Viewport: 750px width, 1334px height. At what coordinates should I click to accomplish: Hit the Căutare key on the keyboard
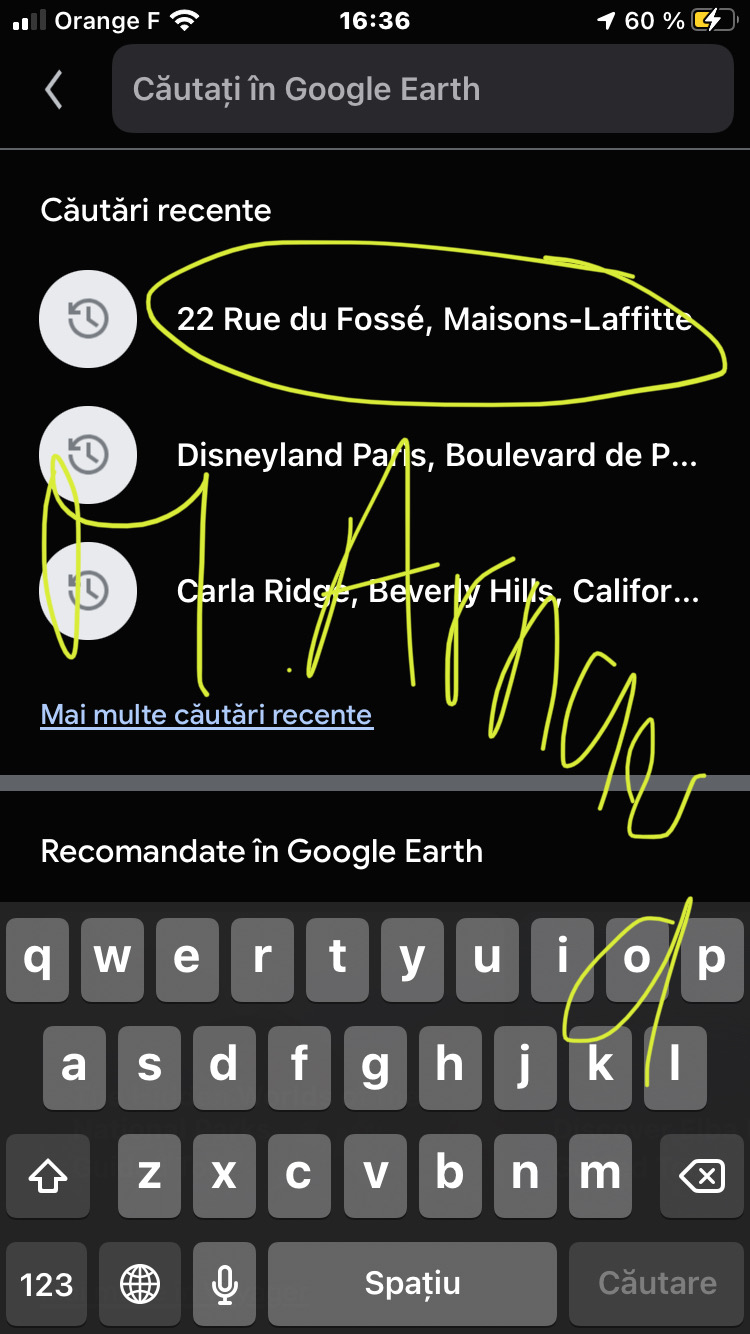[x=657, y=1283]
